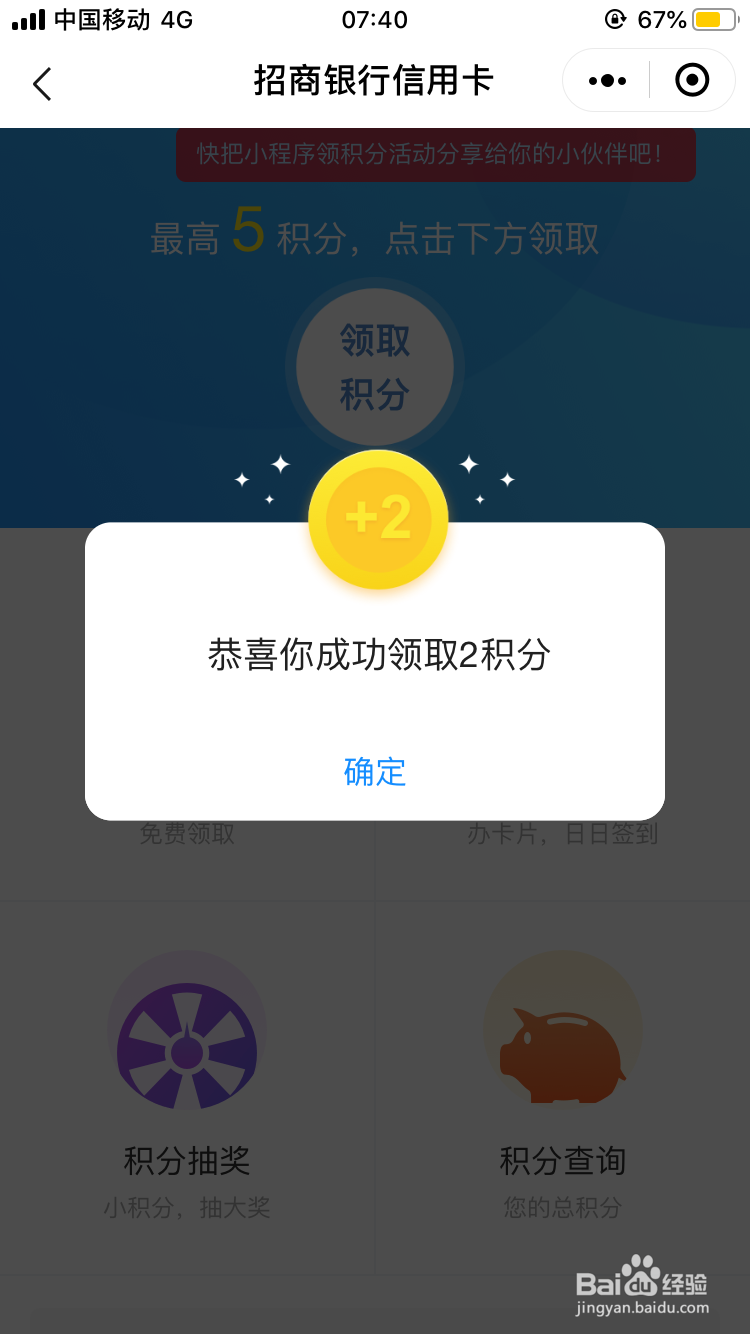Tap the 07:40 clock in status bar
Image resolution: width=750 pixels, height=1334 pixels.
tap(375, 20)
